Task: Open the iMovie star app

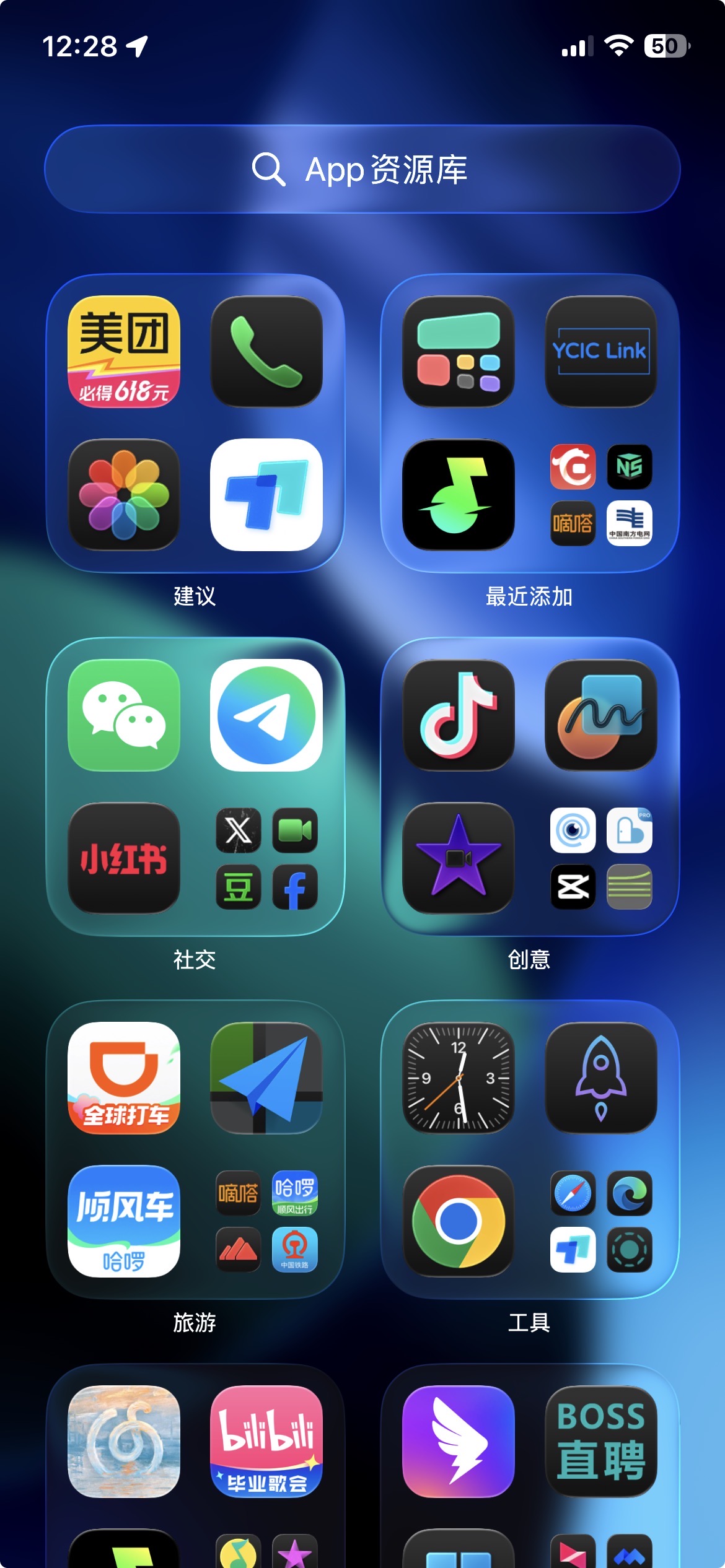Action: [x=458, y=858]
